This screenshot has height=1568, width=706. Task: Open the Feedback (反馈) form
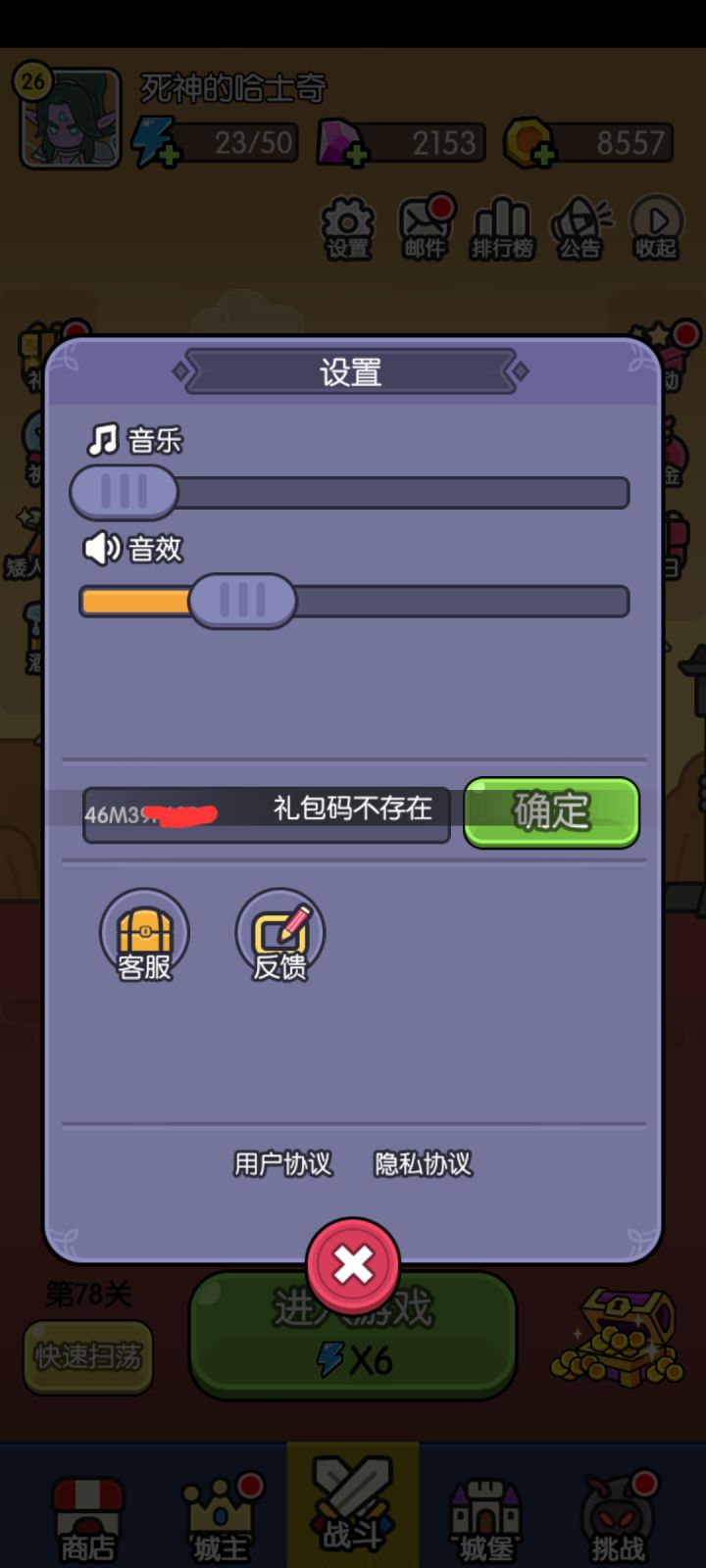(x=279, y=933)
